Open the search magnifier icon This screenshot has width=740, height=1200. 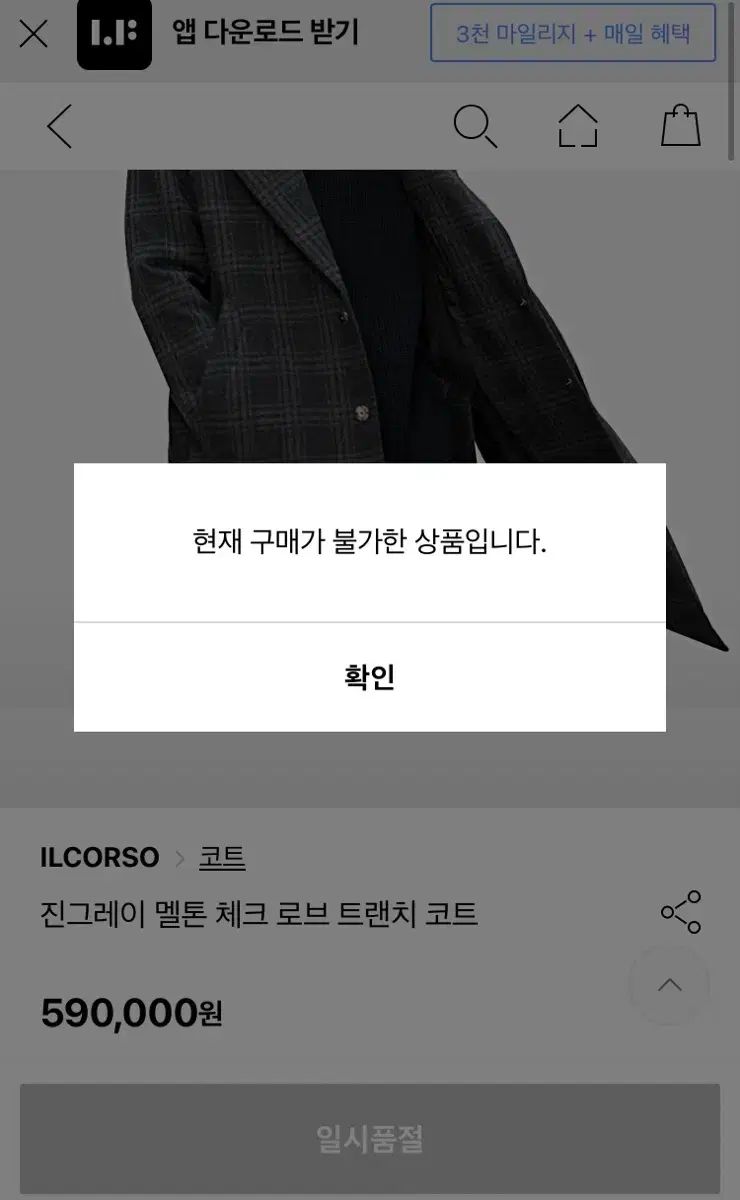[x=475, y=126]
